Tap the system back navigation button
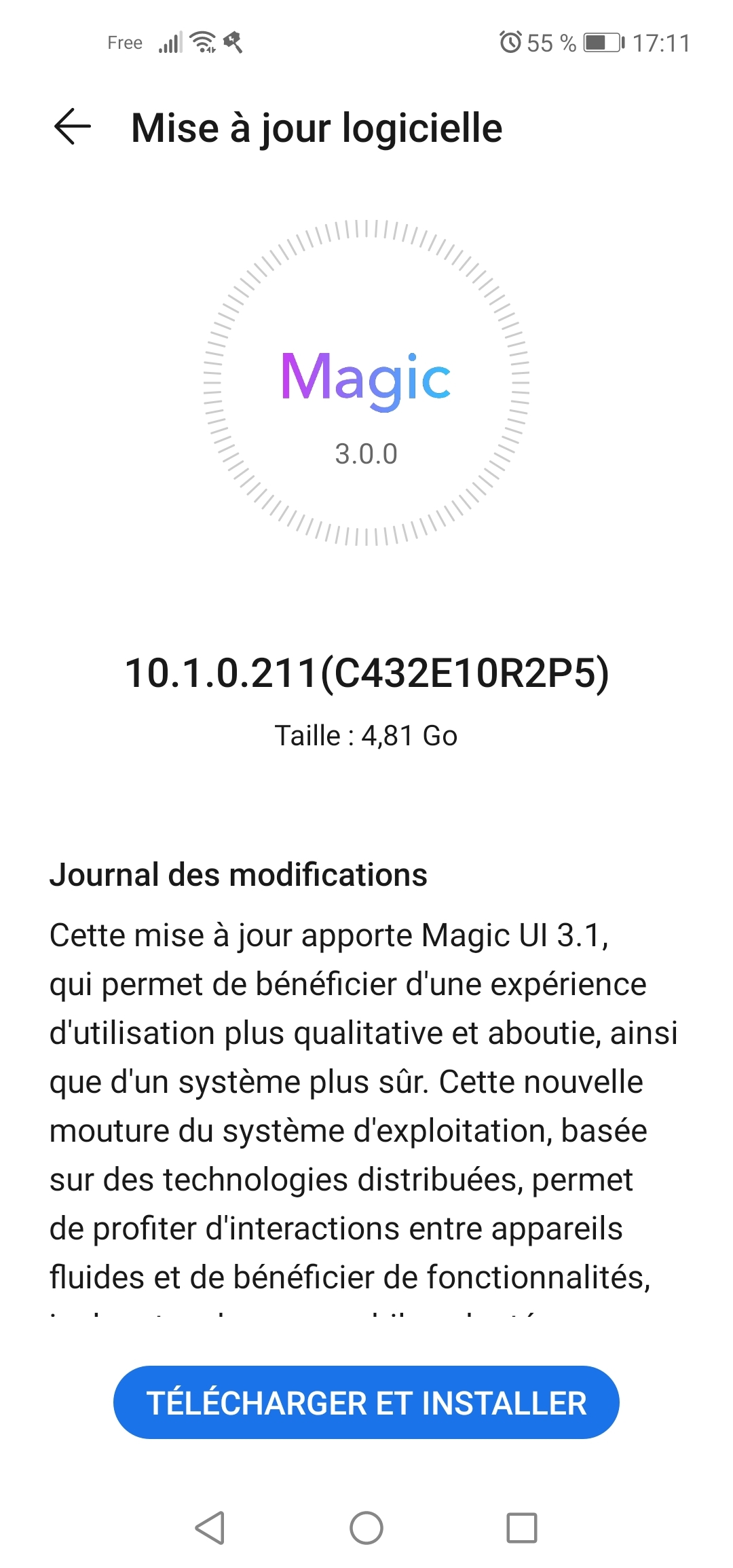The width and height of the screenshot is (733, 1568). [x=210, y=1528]
